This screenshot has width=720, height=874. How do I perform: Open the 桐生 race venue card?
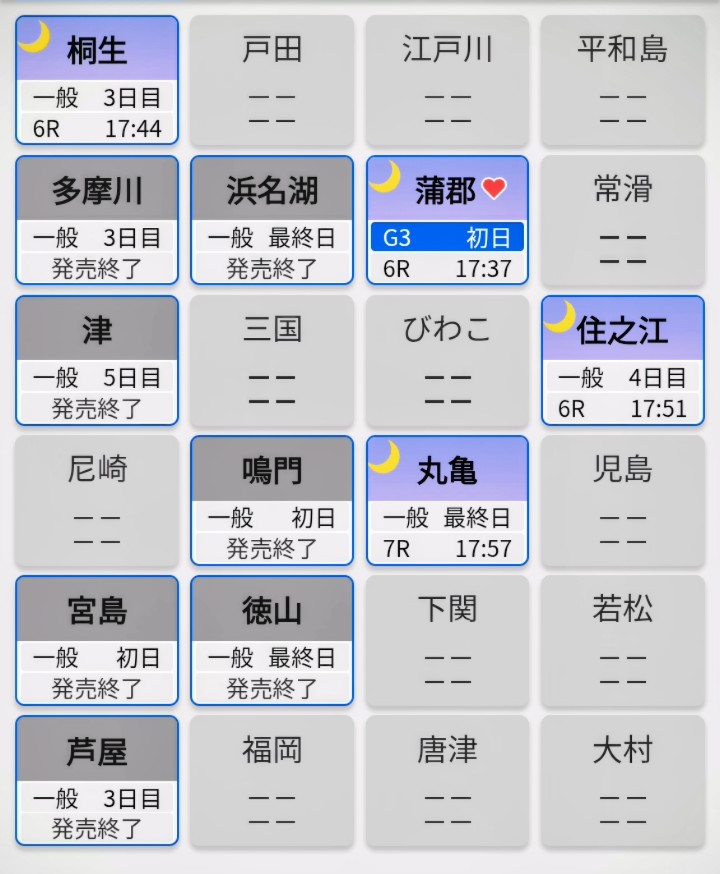[x=97, y=80]
